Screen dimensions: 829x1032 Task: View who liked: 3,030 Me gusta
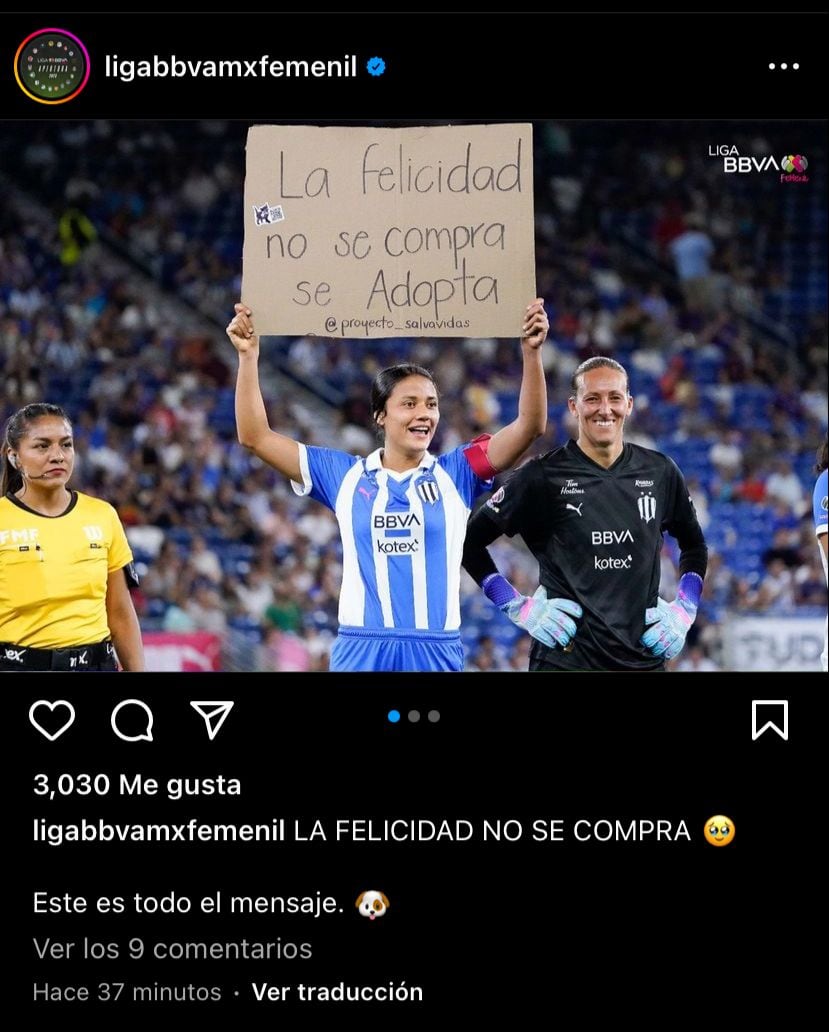click(x=137, y=785)
